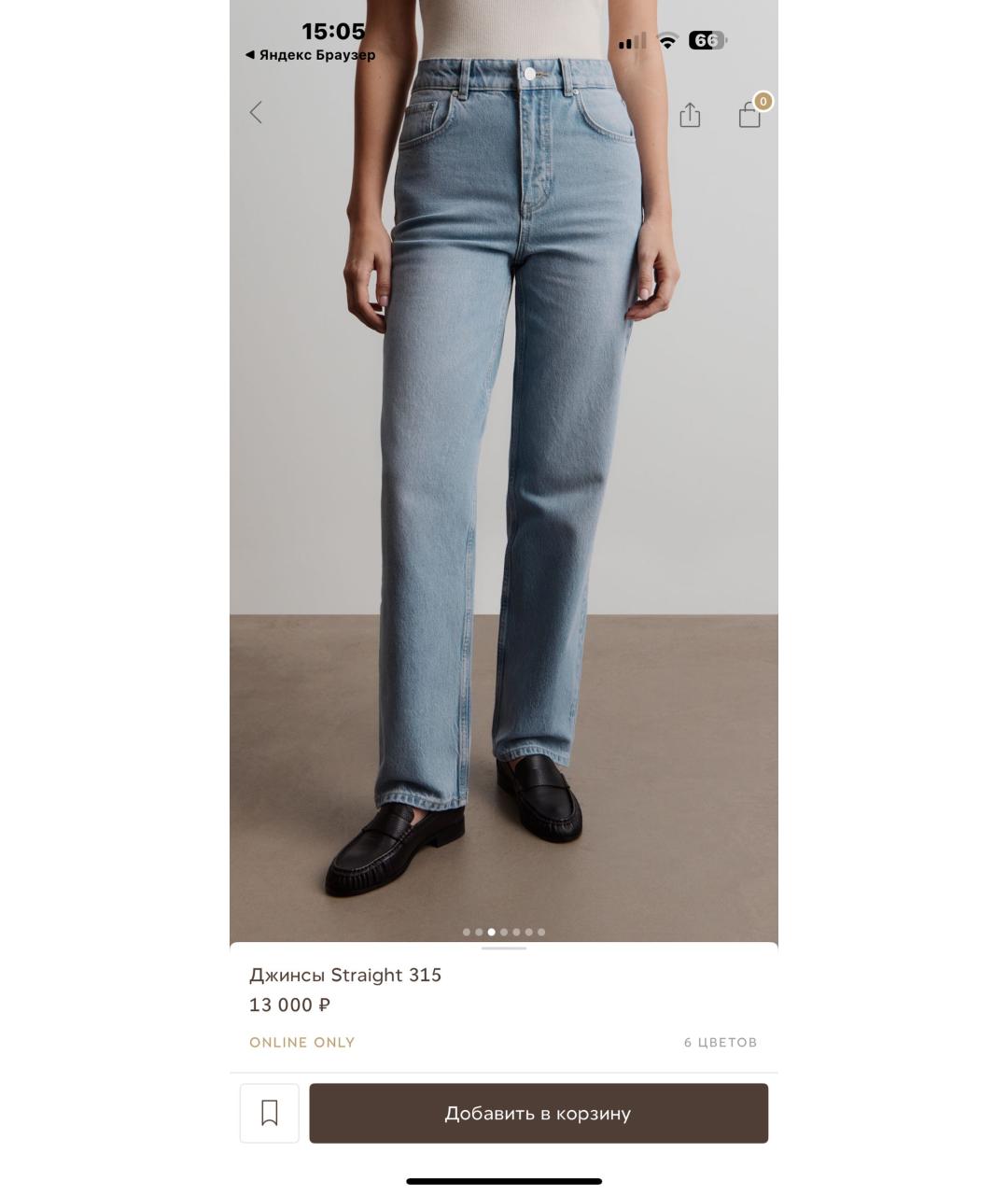Go back to the previous screen
This screenshot has height=1195, width=1008.
pyautogui.click(x=256, y=113)
